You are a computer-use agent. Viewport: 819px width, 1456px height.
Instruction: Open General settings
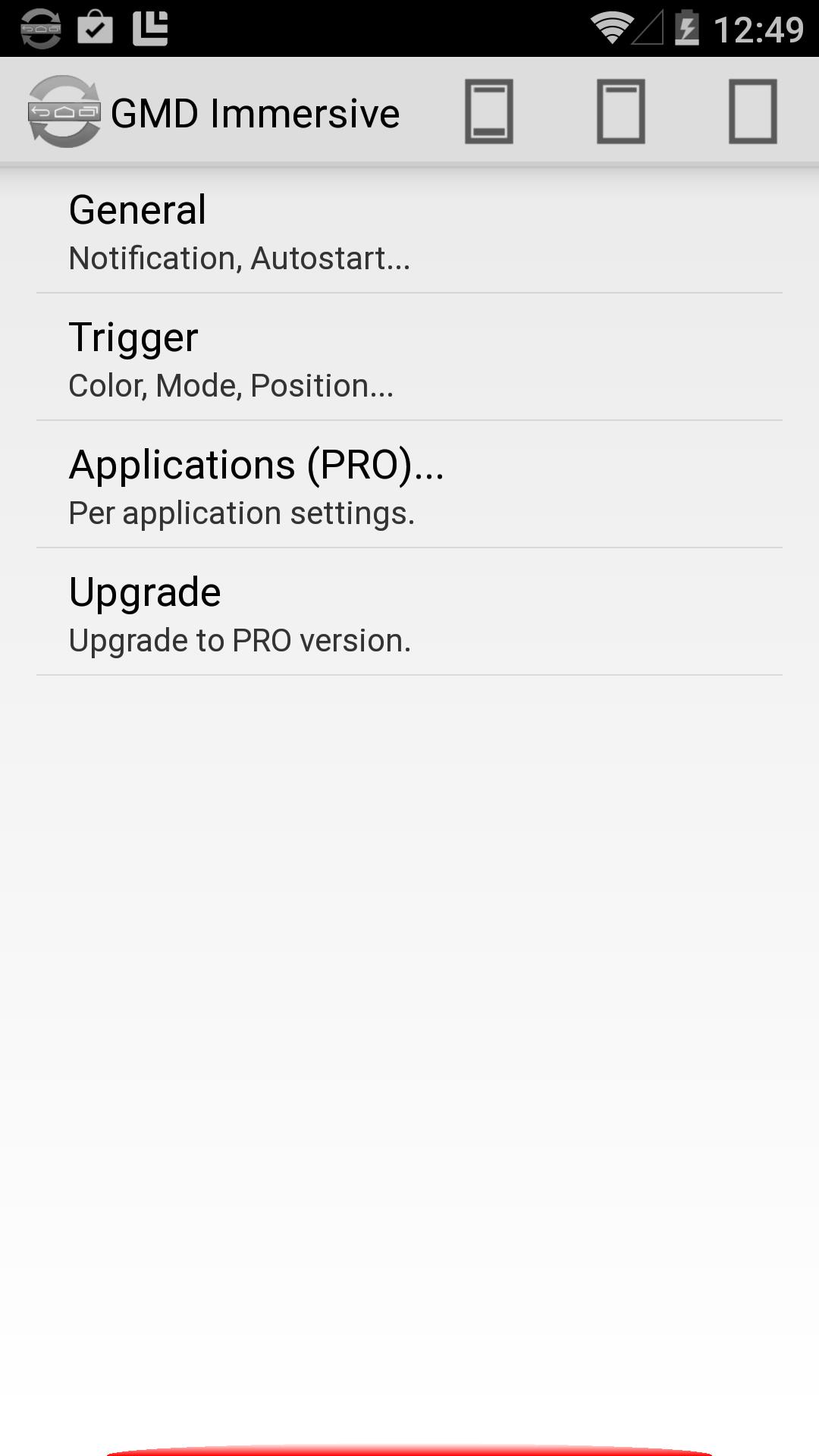pyautogui.click(x=409, y=231)
